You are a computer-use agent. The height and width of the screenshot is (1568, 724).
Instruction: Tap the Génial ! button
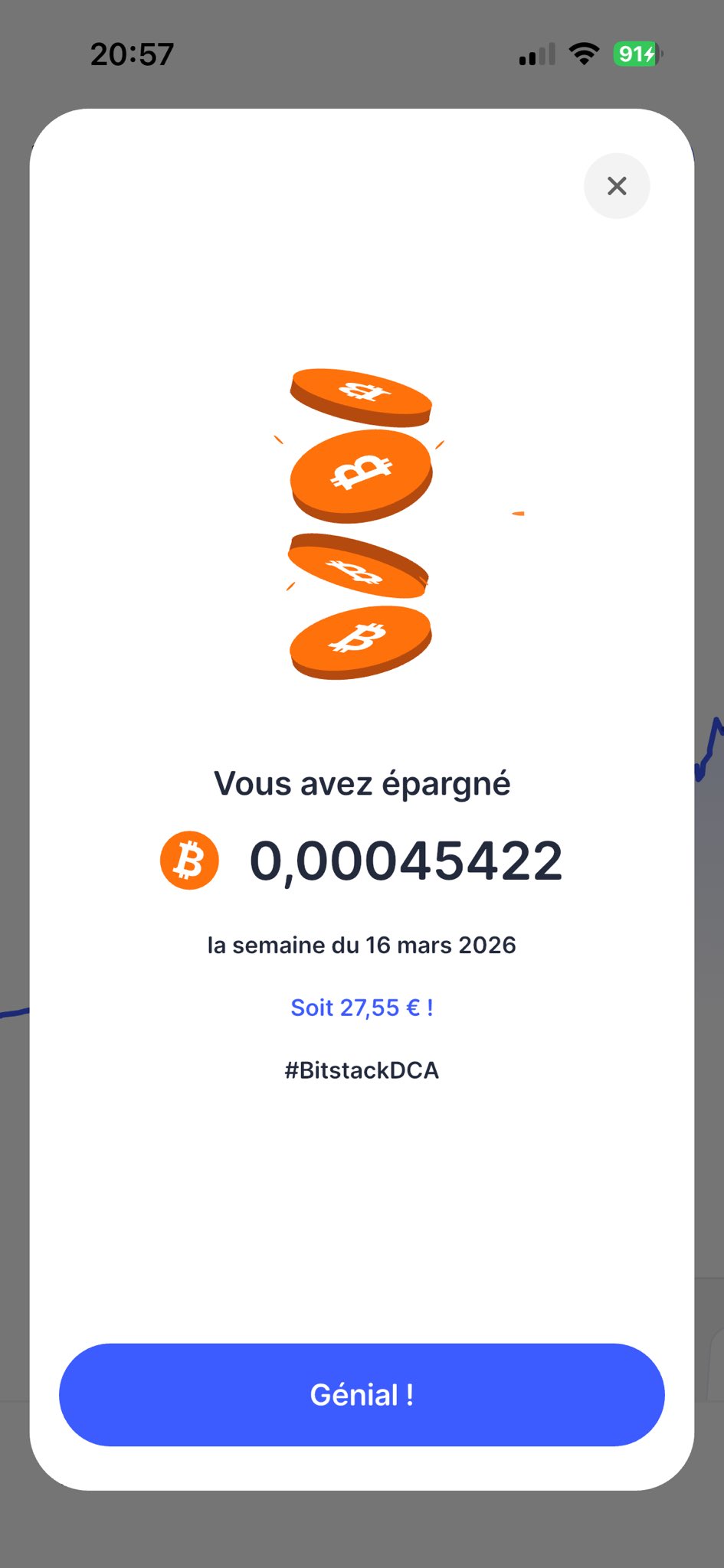pos(362,1394)
